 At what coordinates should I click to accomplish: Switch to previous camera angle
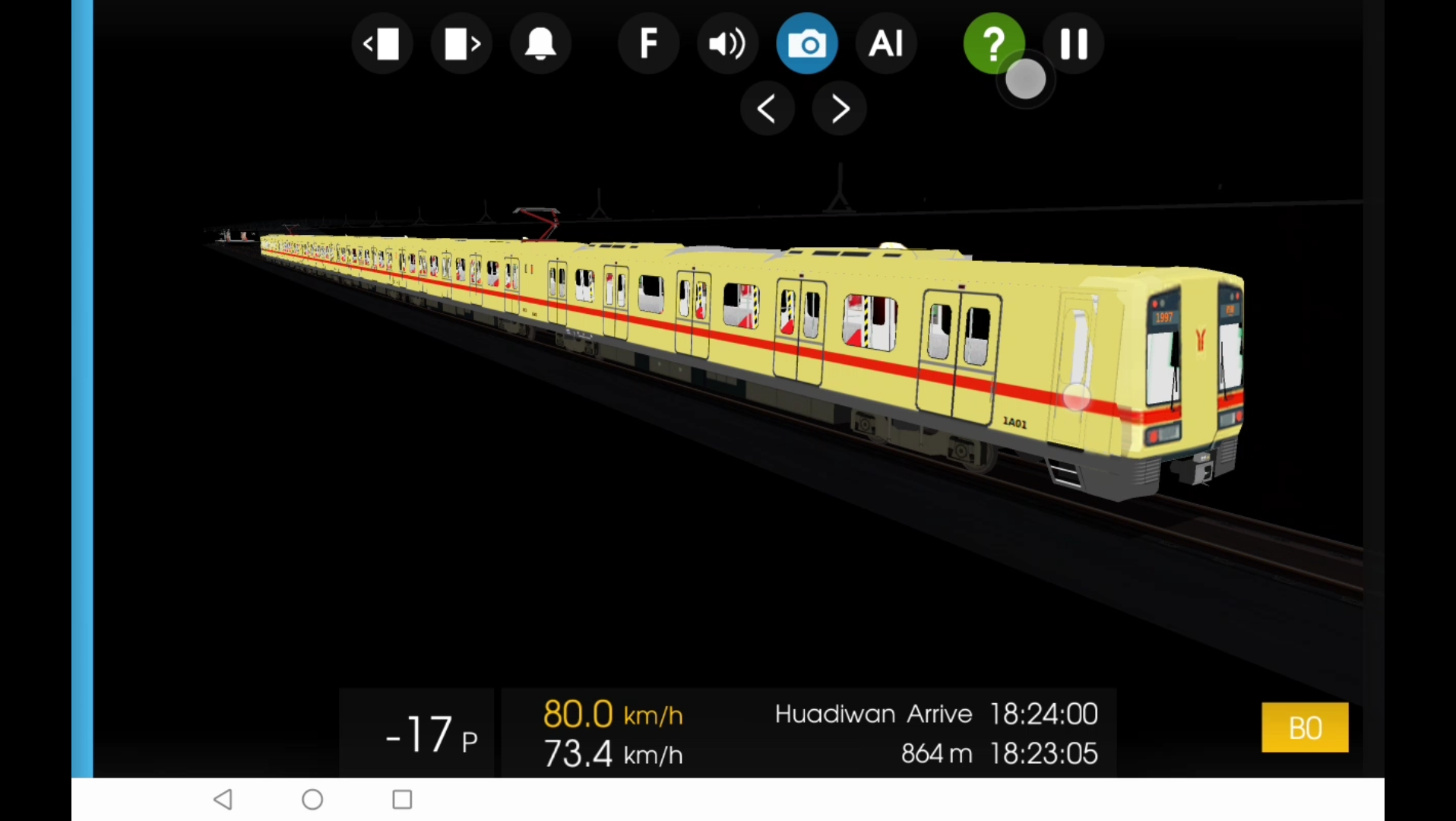pos(767,109)
